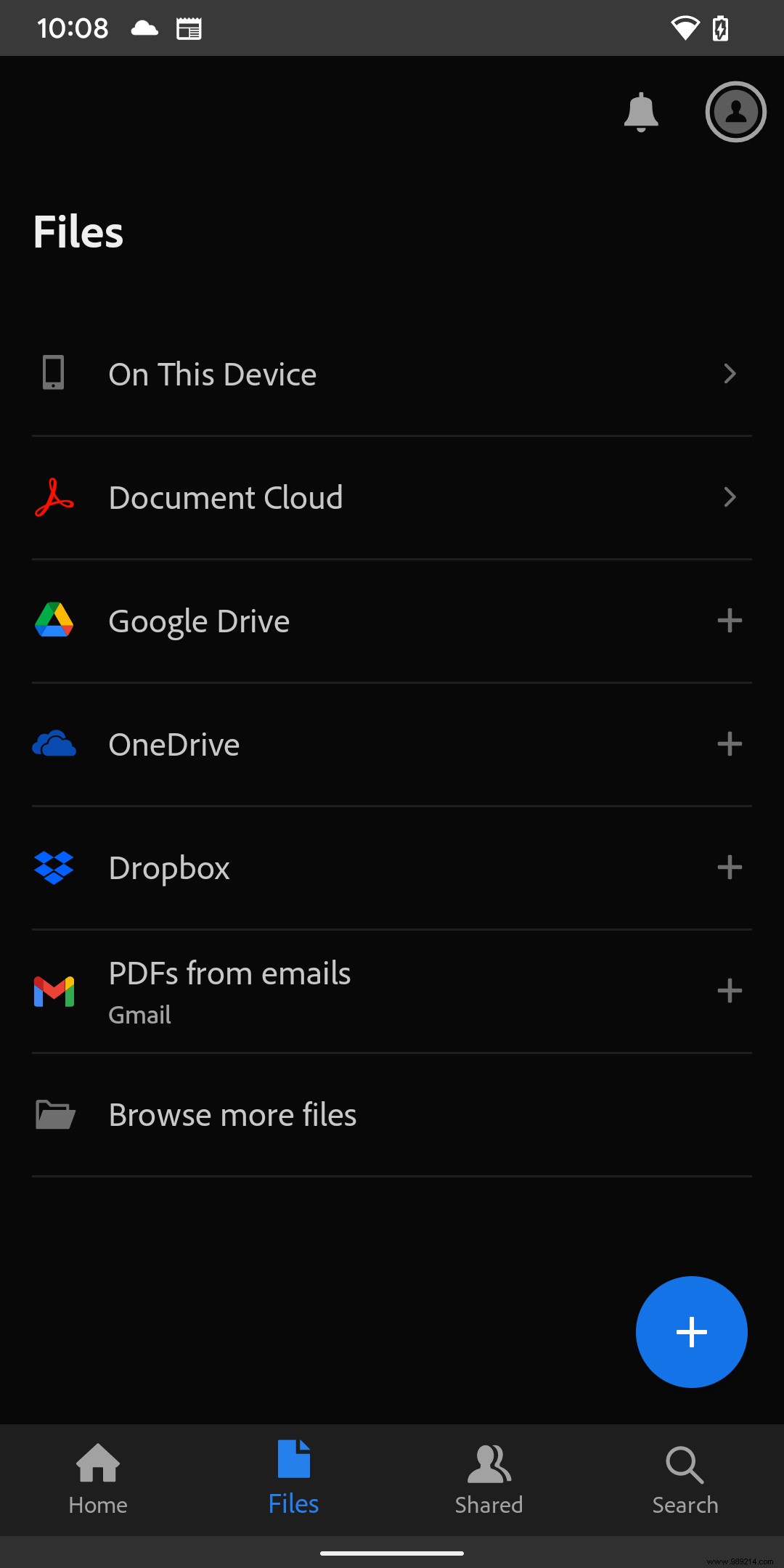The width and height of the screenshot is (784, 1568).
Task: Open the notifications bell icon
Action: (640, 113)
